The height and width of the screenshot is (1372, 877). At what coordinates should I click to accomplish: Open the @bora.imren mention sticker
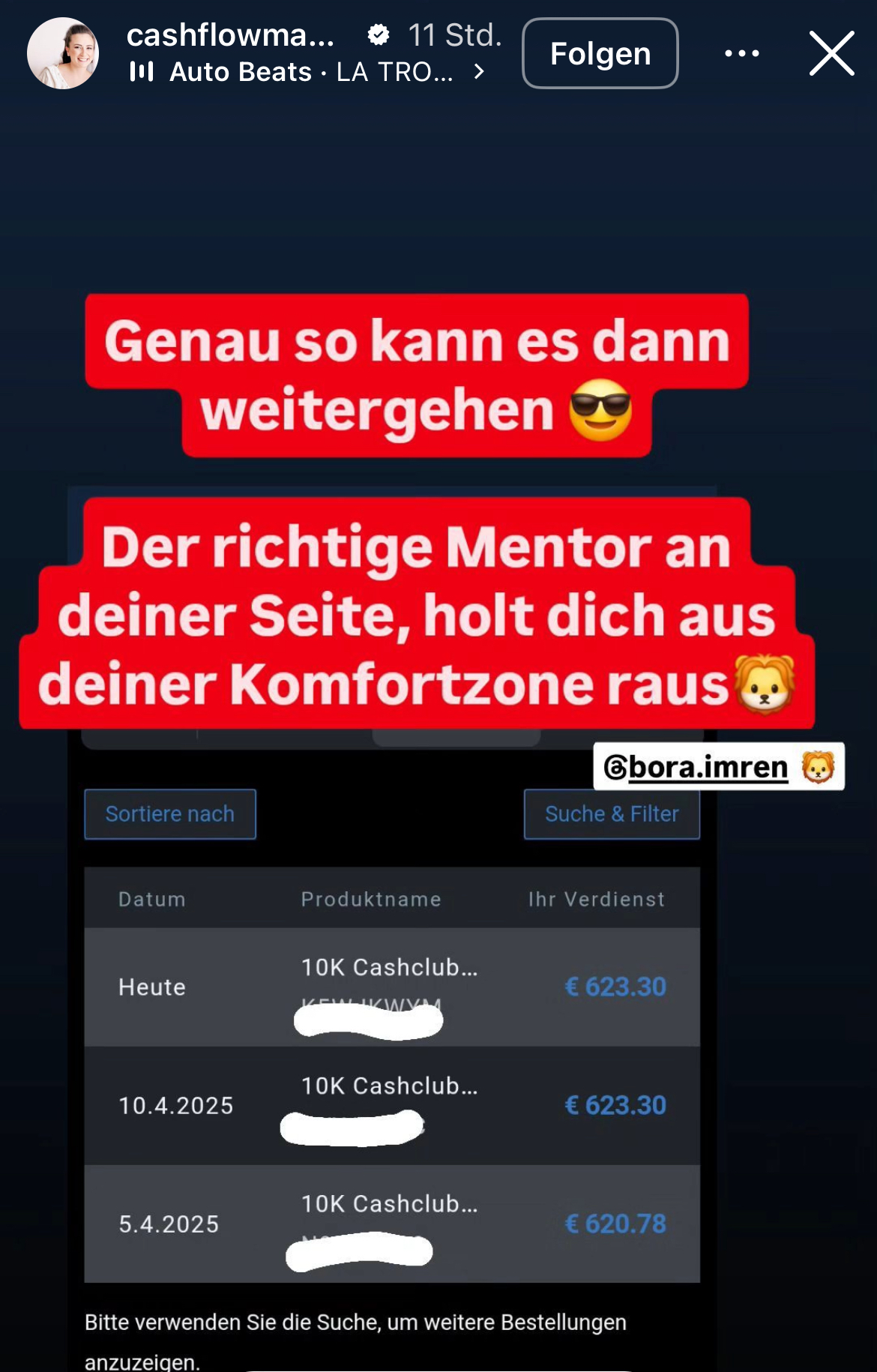click(x=717, y=767)
